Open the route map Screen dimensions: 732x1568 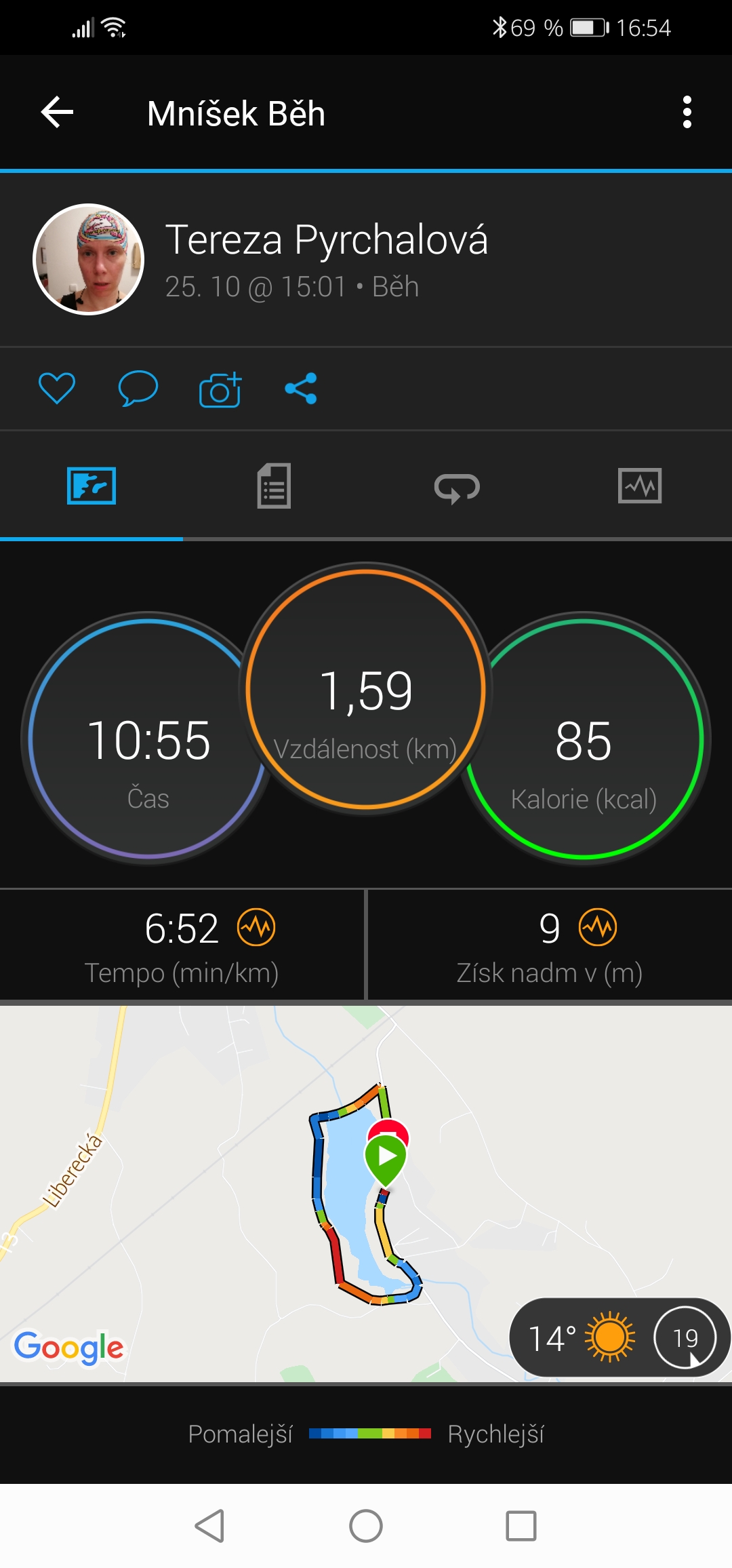coord(366,1194)
